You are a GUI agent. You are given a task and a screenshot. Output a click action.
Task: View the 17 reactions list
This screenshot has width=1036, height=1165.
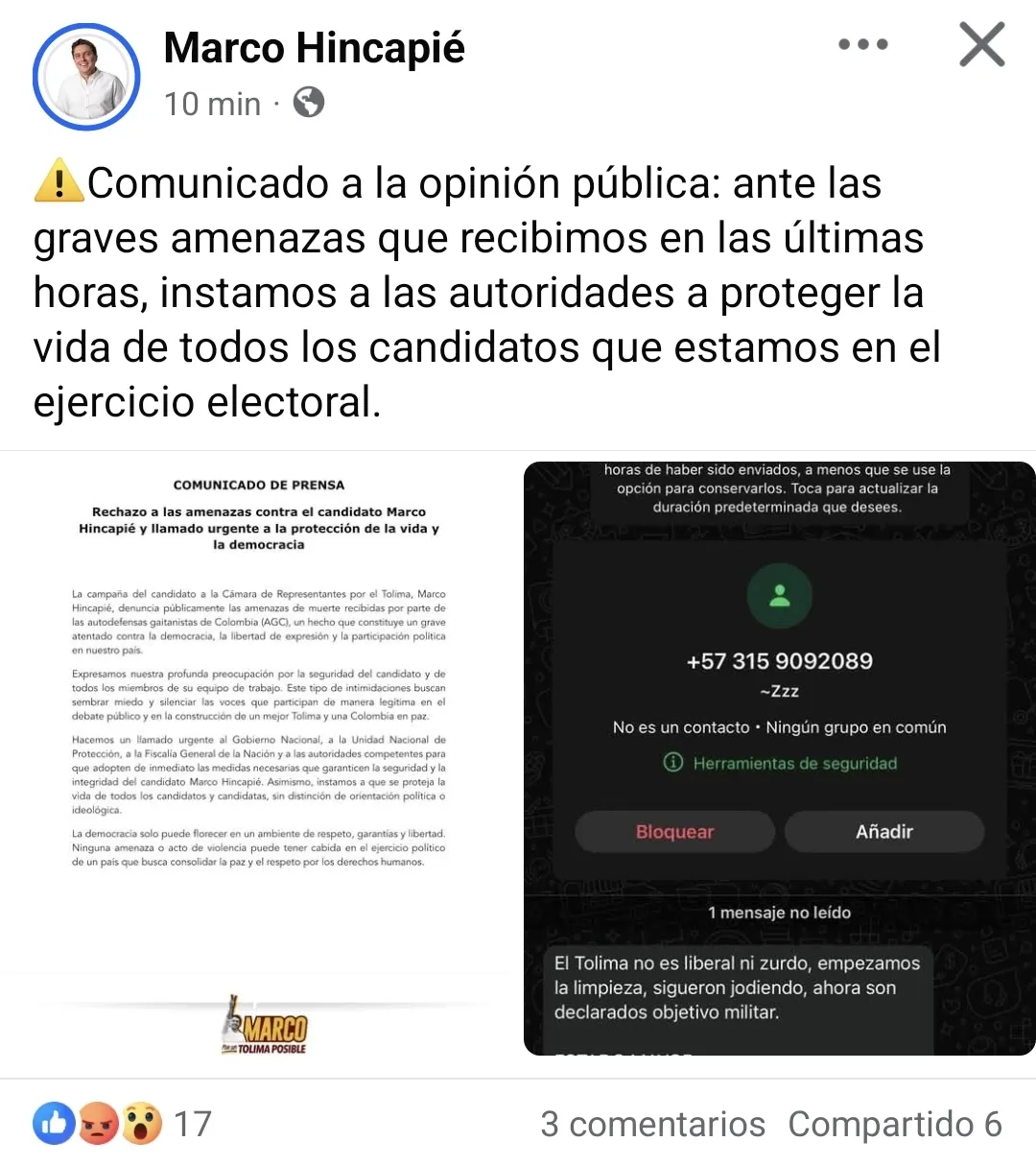[123, 1124]
